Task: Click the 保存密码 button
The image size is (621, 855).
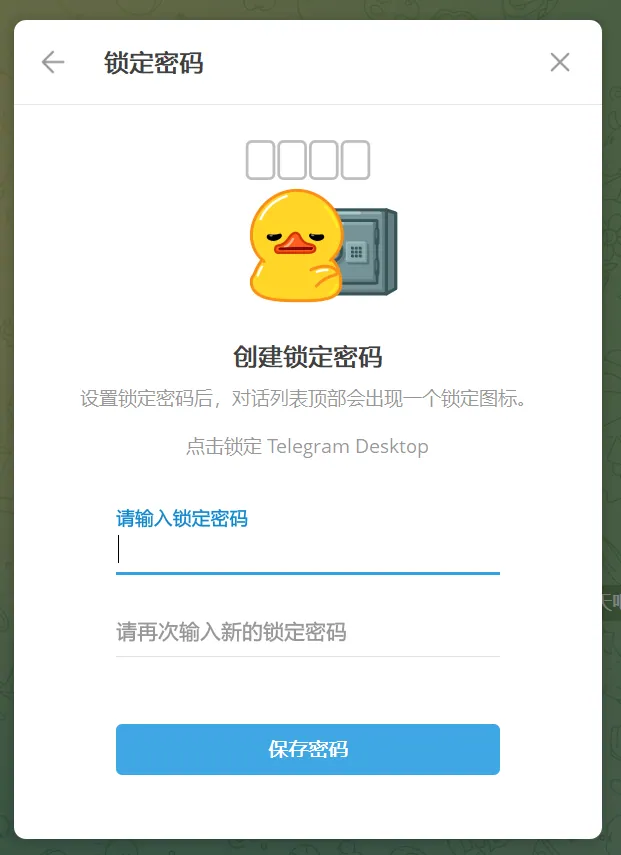Action: click(307, 749)
